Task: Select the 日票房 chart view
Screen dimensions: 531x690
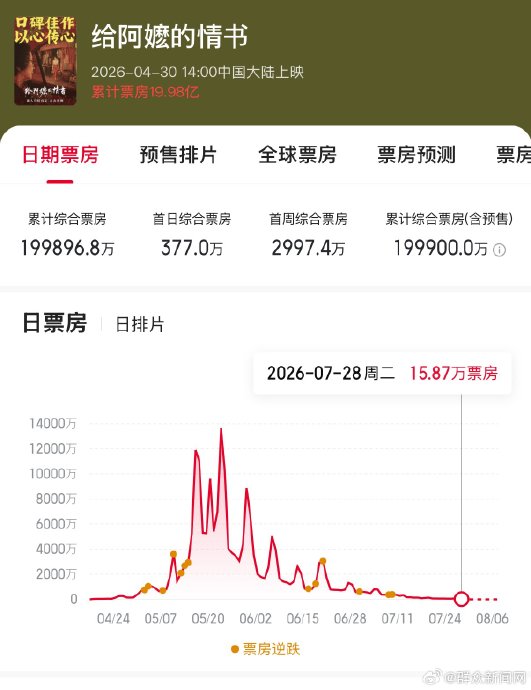Action: point(55,323)
